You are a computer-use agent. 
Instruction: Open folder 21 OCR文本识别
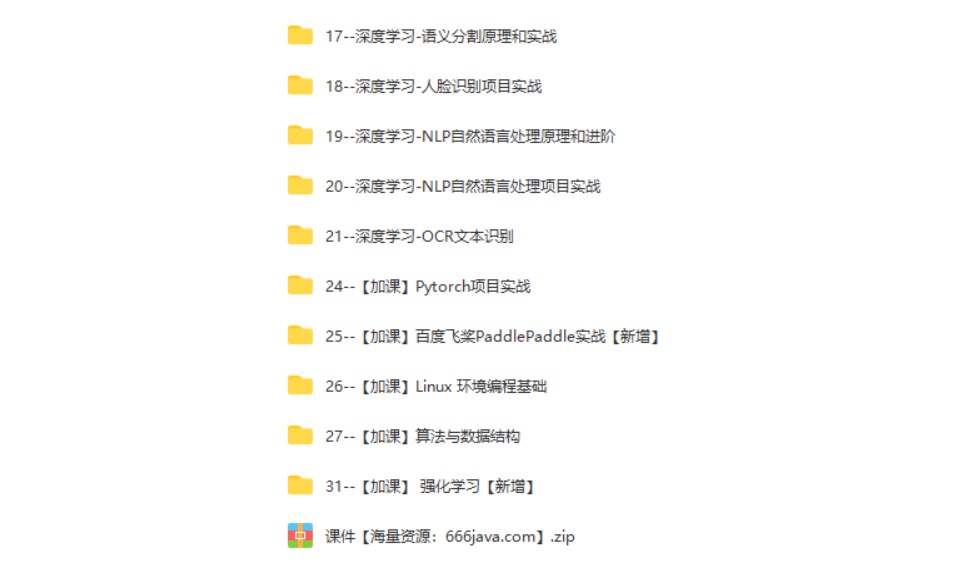(x=419, y=237)
